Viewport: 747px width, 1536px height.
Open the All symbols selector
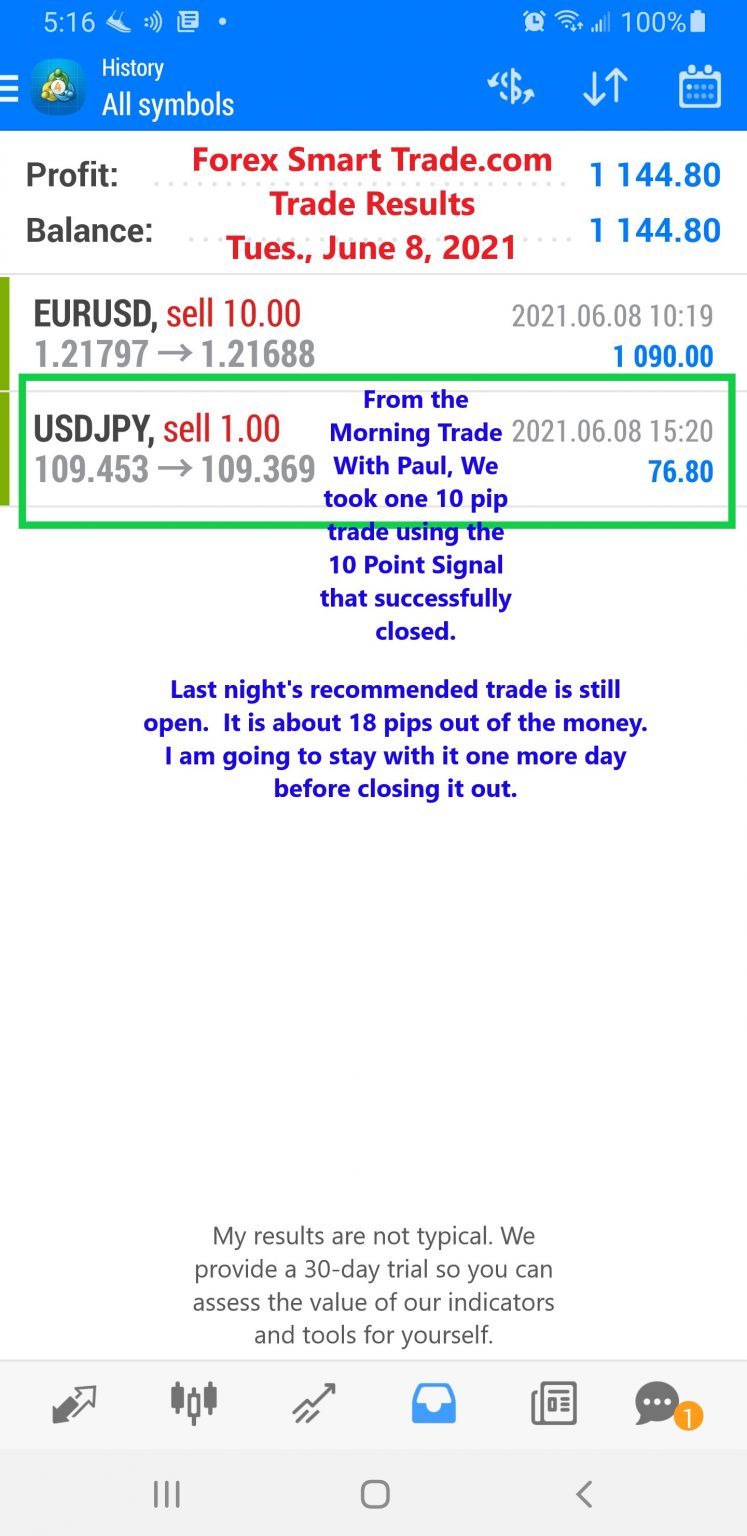165,103
